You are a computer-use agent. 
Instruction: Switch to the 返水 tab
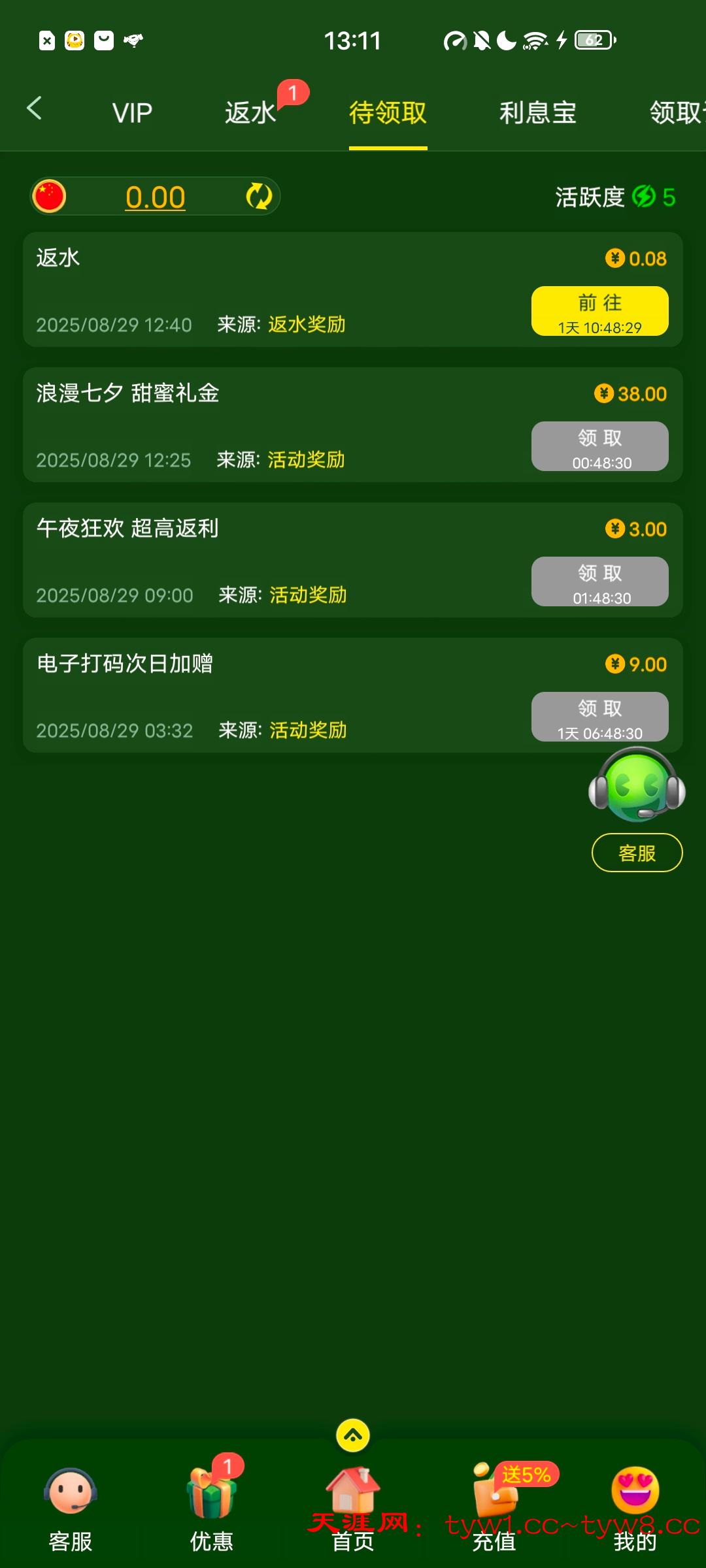[250, 112]
